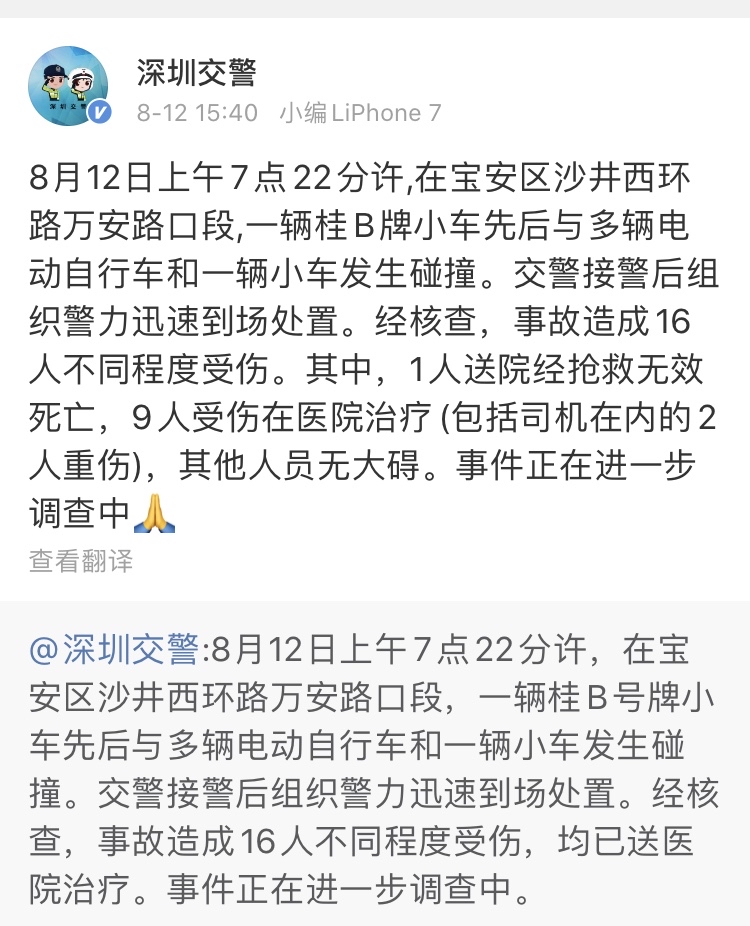Tap the 小编LiPhone 7 source label
Image resolution: width=750 pixels, height=926 pixels.
click(360, 113)
